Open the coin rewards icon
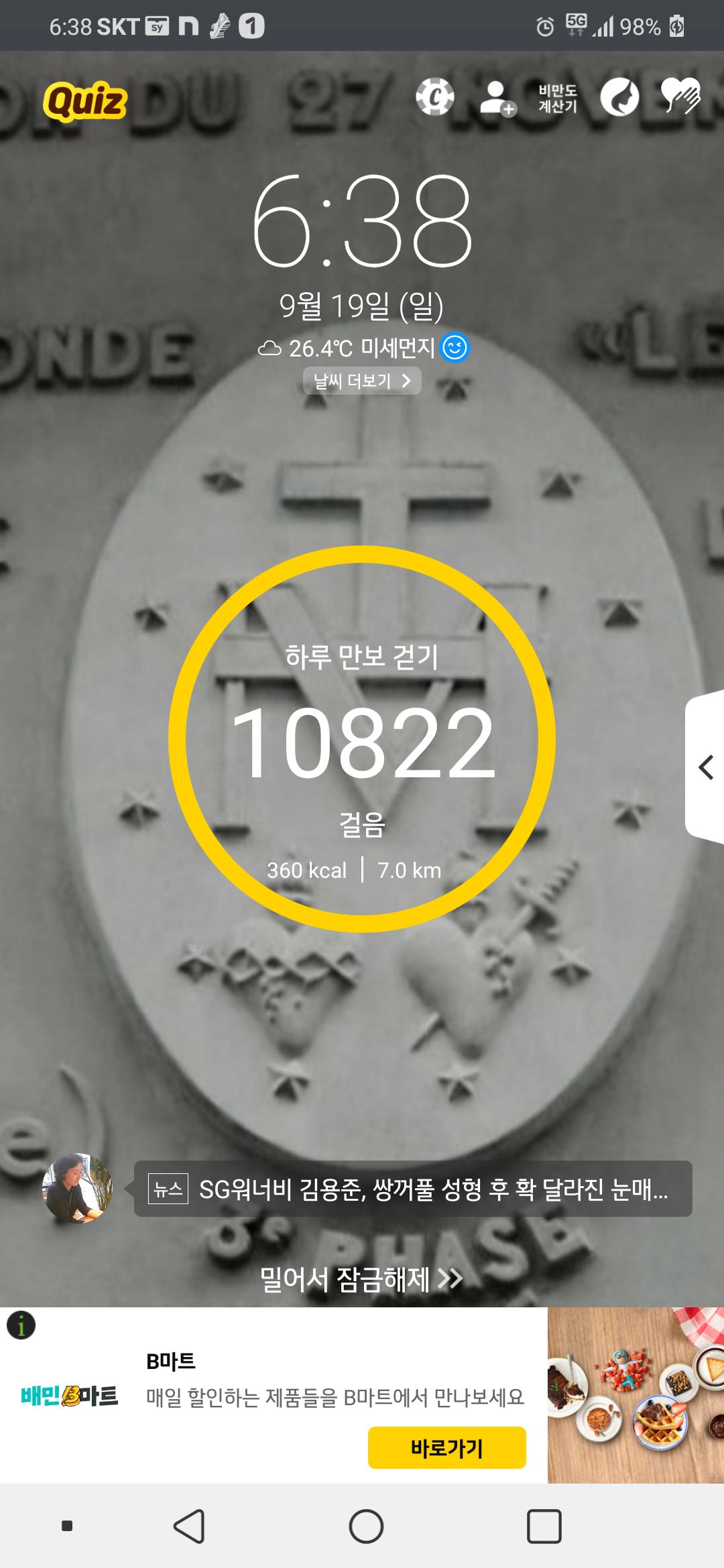The image size is (724, 1568). [x=434, y=98]
